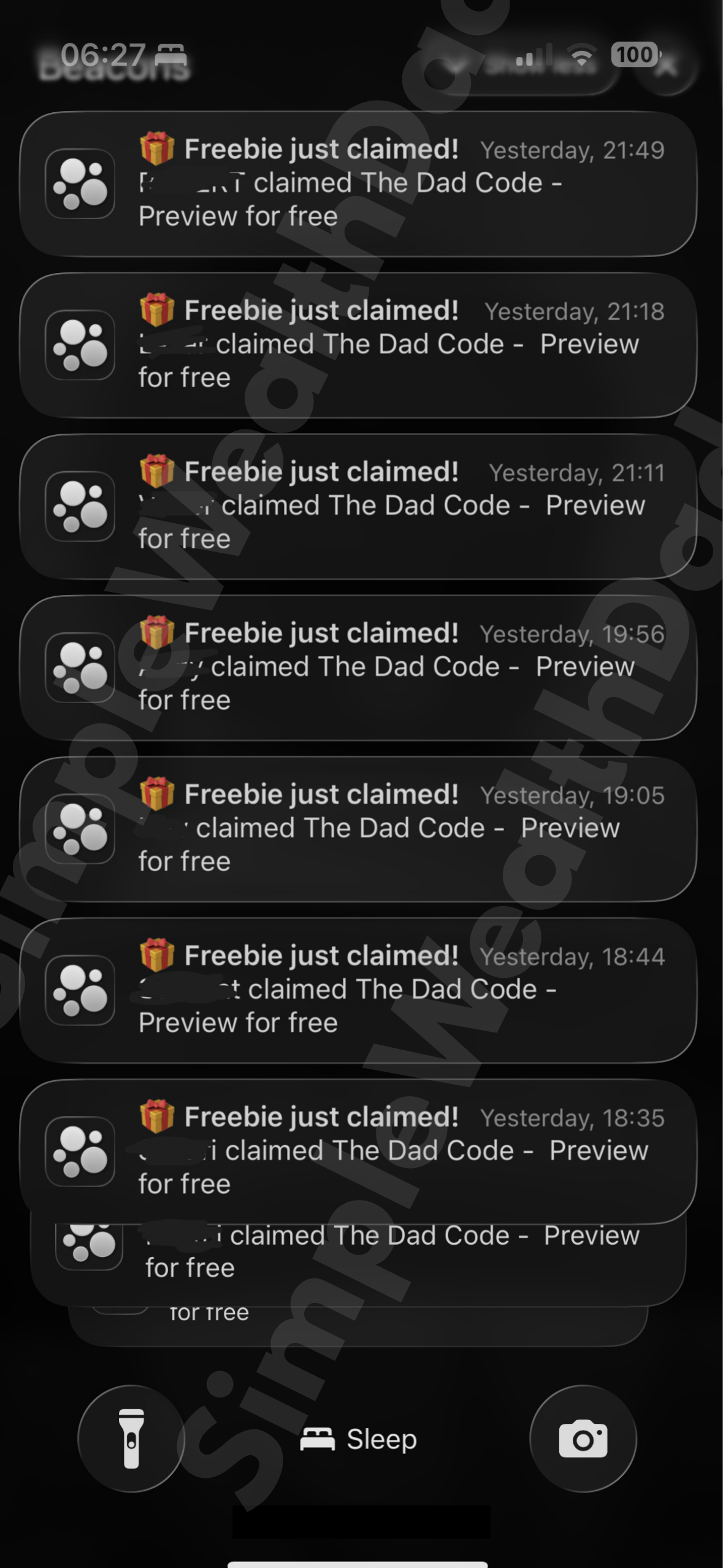Open the Freebie claimed notification at 21:11
Viewport: 723px width, 1568px height.
pyautogui.click(x=358, y=506)
